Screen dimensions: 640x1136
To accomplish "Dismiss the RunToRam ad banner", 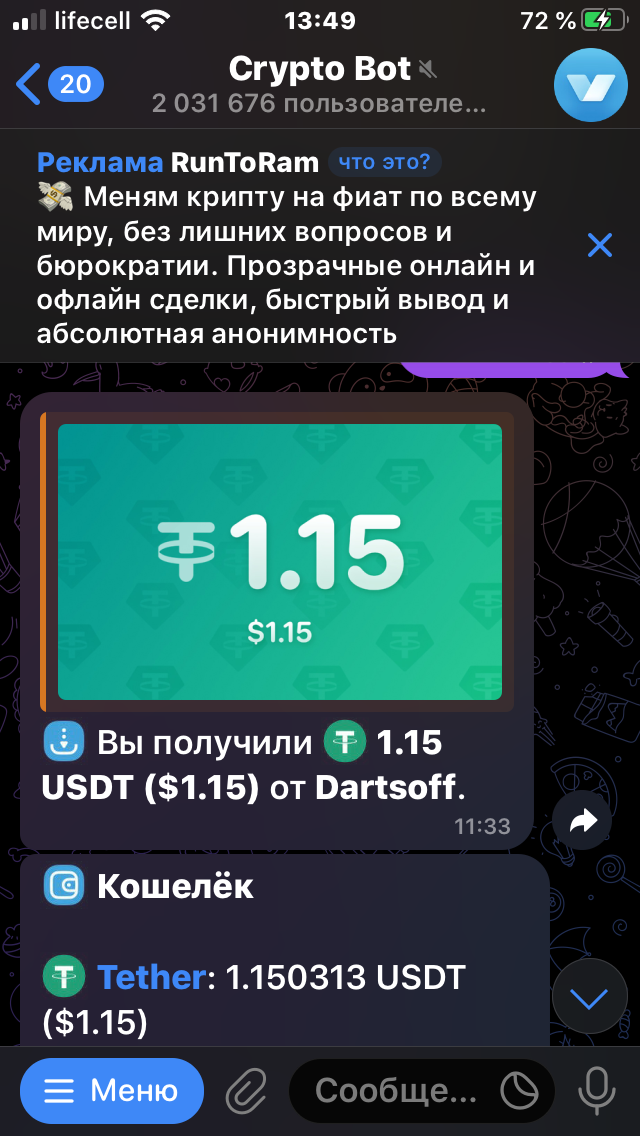I will [600, 246].
